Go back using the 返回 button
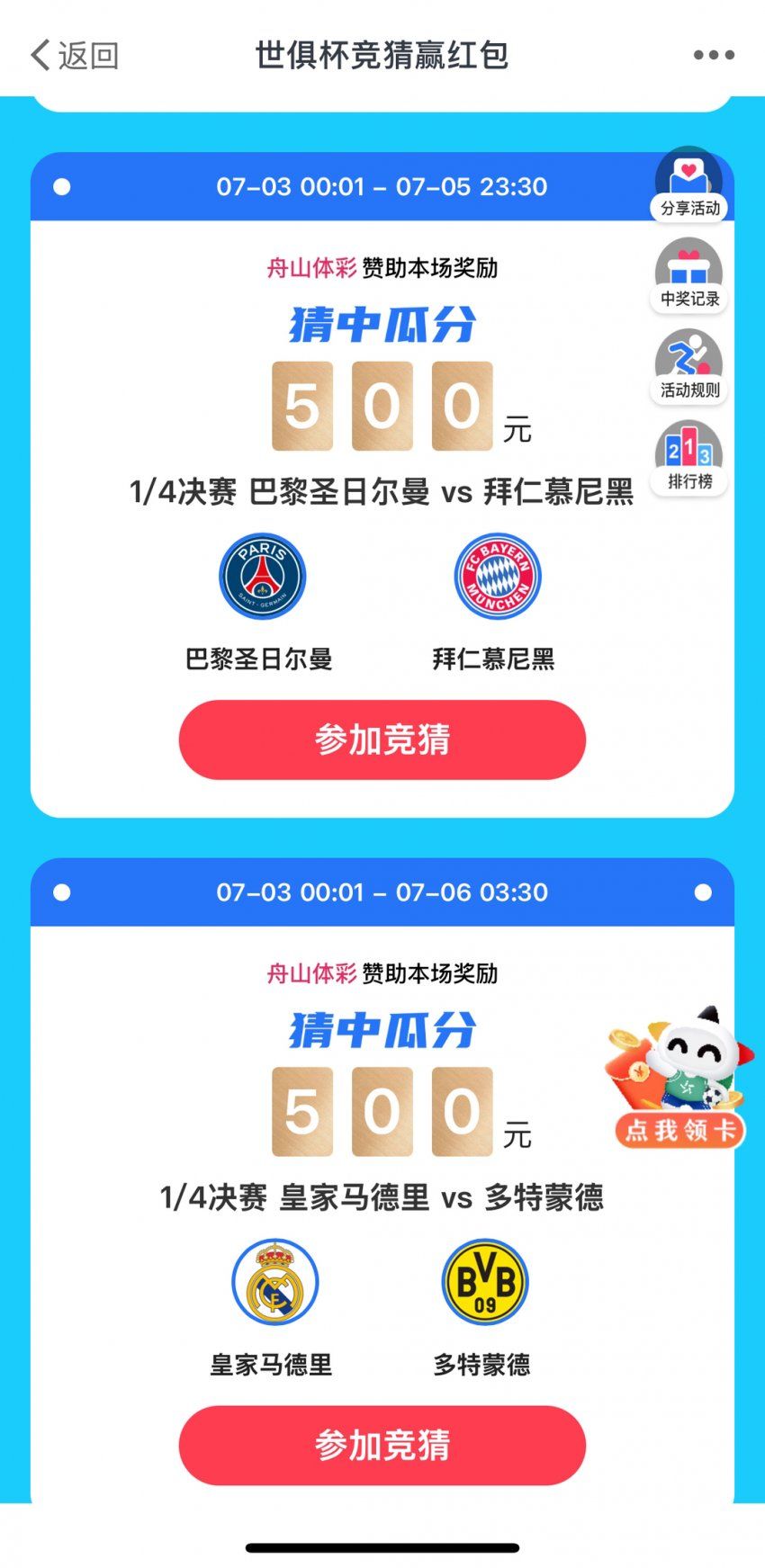The width and height of the screenshot is (765, 1568). click(74, 55)
